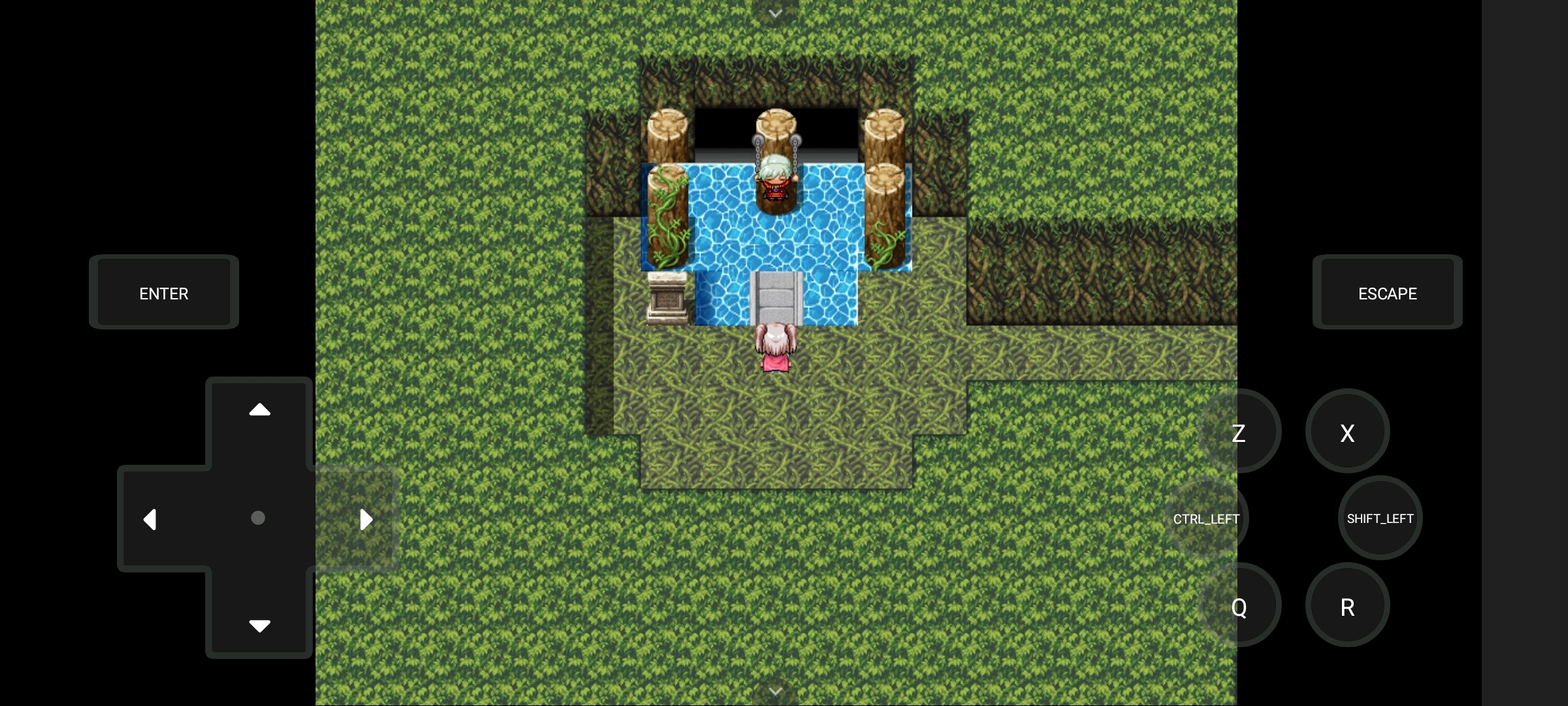
Task: Move character down with the D-pad down arrow
Action: tap(259, 626)
